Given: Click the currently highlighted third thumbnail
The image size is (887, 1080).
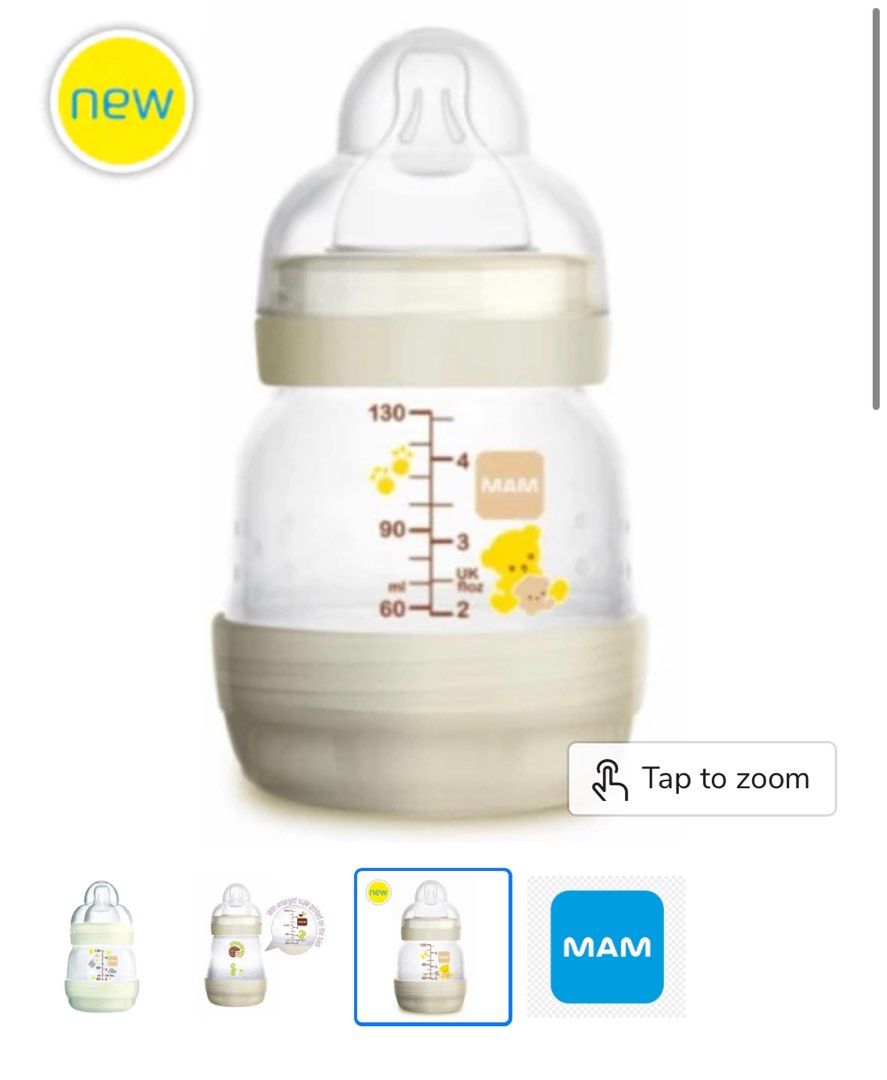Looking at the screenshot, I should (x=432, y=952).
